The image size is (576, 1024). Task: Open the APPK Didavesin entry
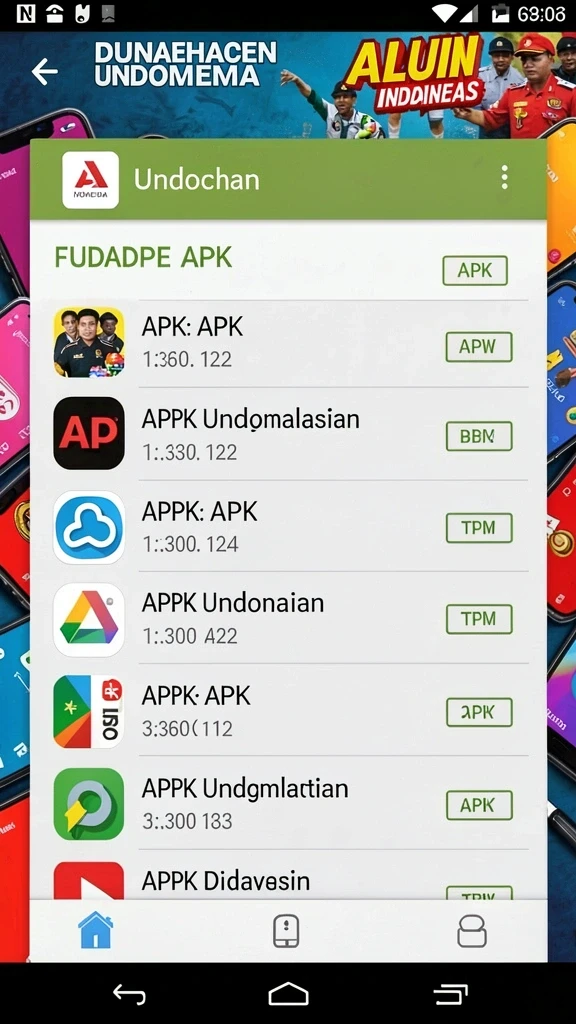289,875
